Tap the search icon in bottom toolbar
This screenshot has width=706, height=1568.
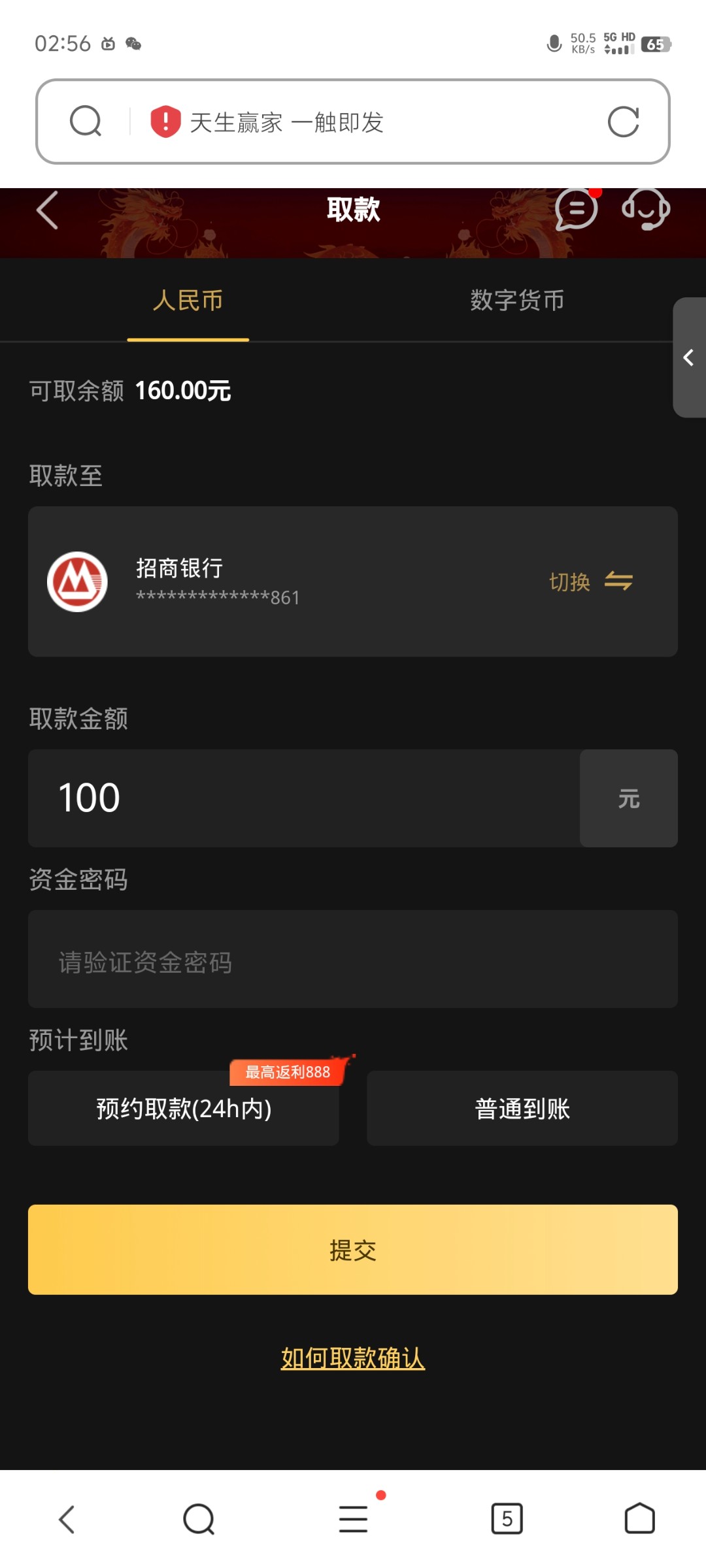(x=199, y=1518)
